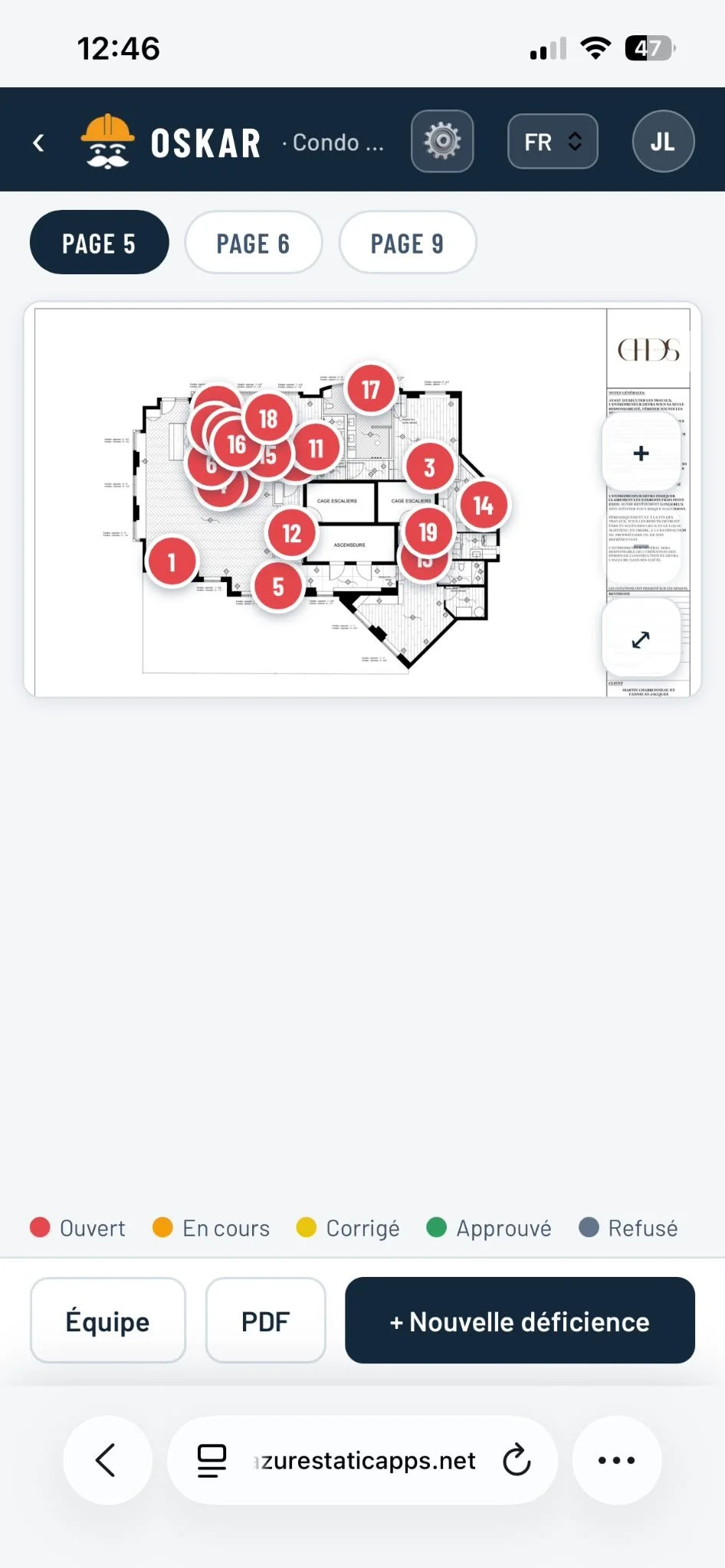
Task: Go back with the header arrow
Action: [x=38, y=142]
